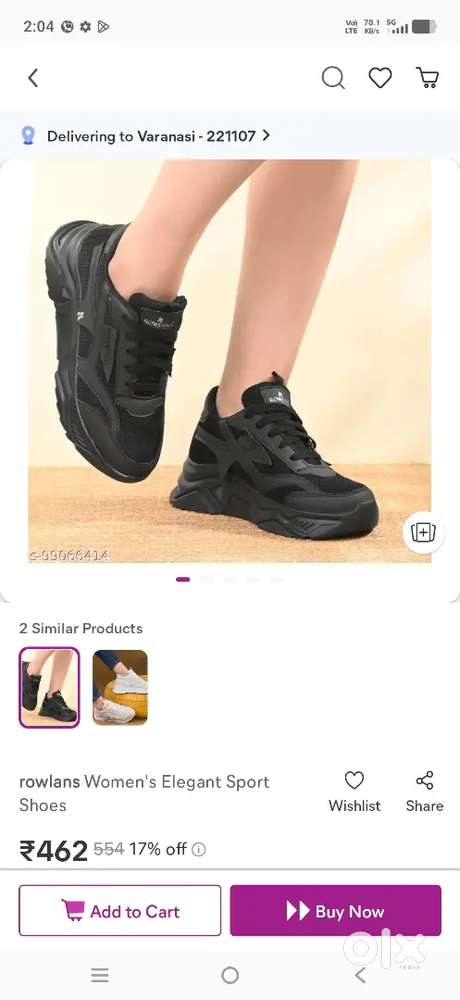460x1000 pixels.
Task: Open the main black shoe product image
Action: click(230, 362)
